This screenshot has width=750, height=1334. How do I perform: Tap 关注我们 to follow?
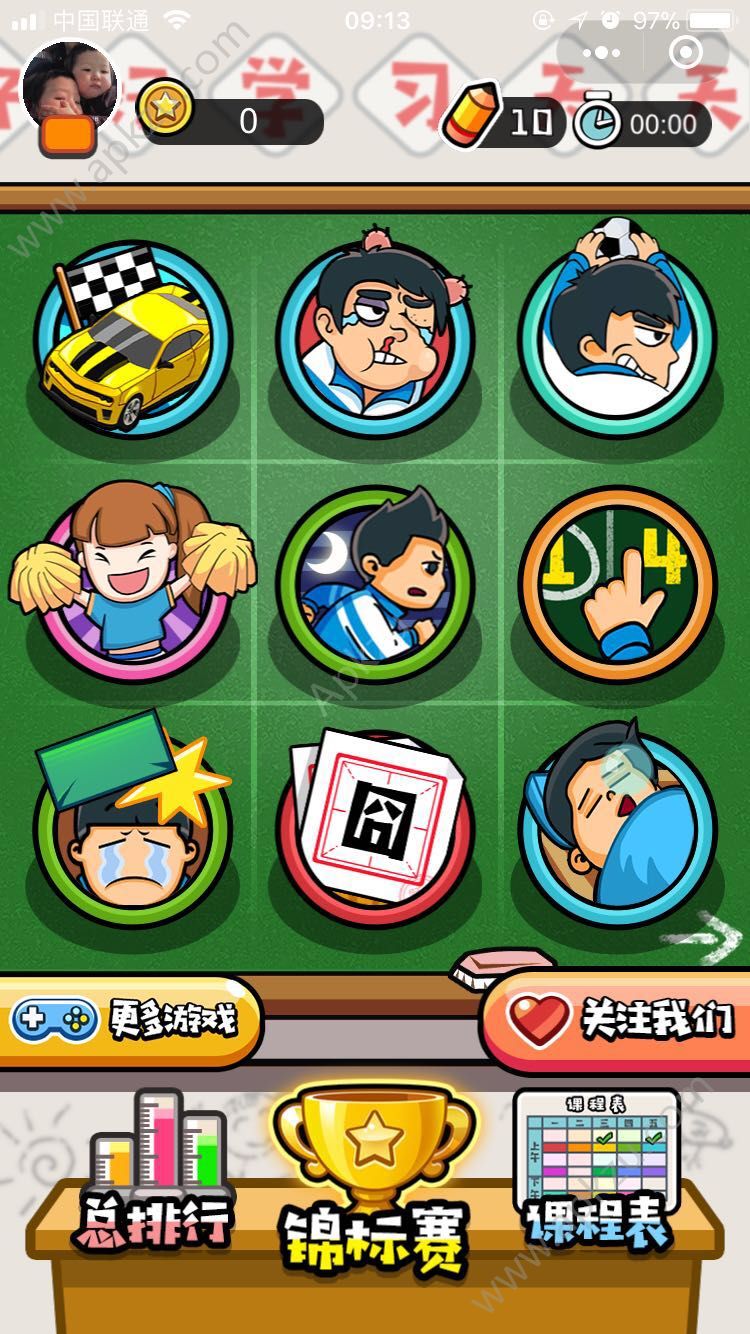click(x=618, y=1020)
